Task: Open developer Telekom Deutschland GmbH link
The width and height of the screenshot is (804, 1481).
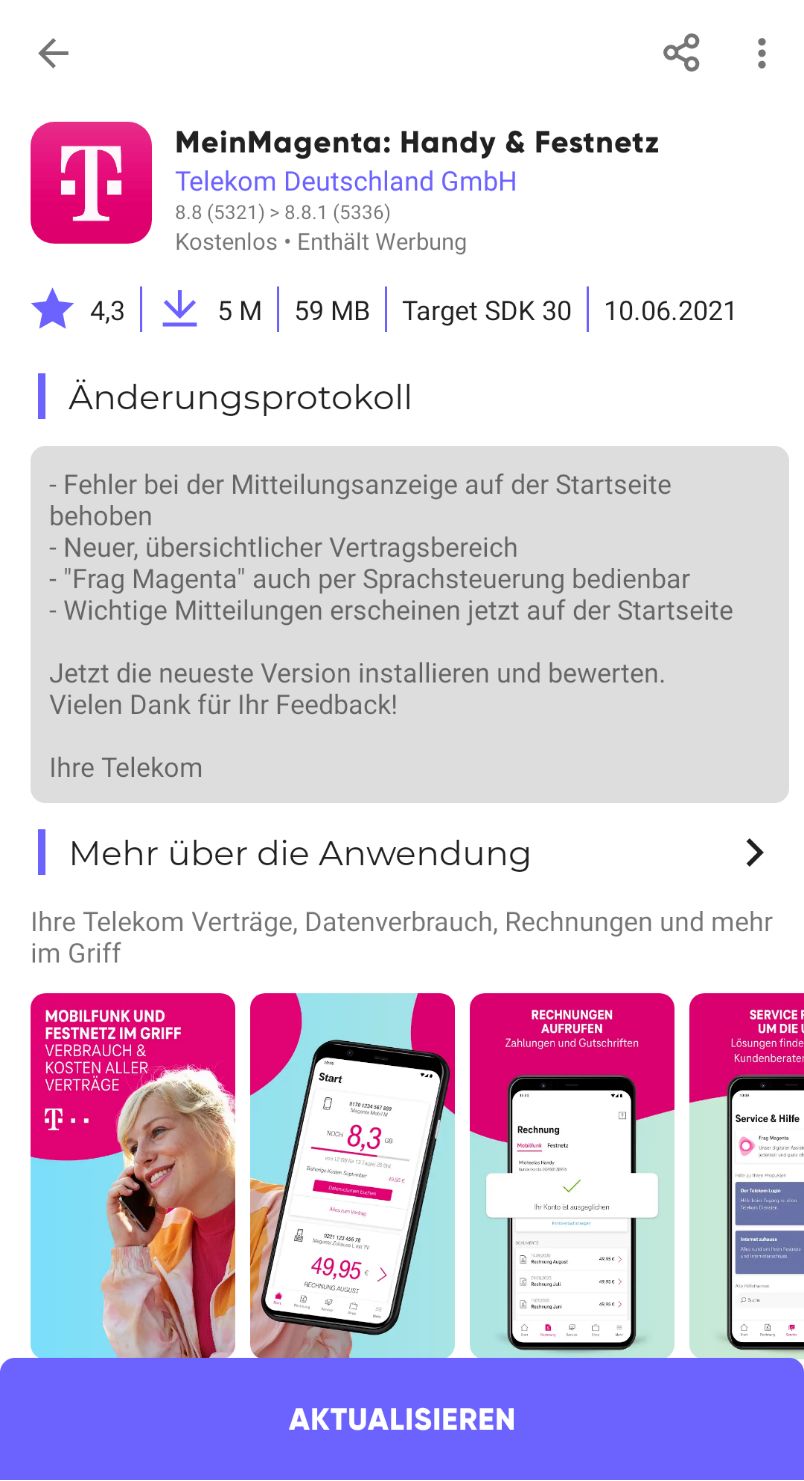Action: (x=345, y=182)
